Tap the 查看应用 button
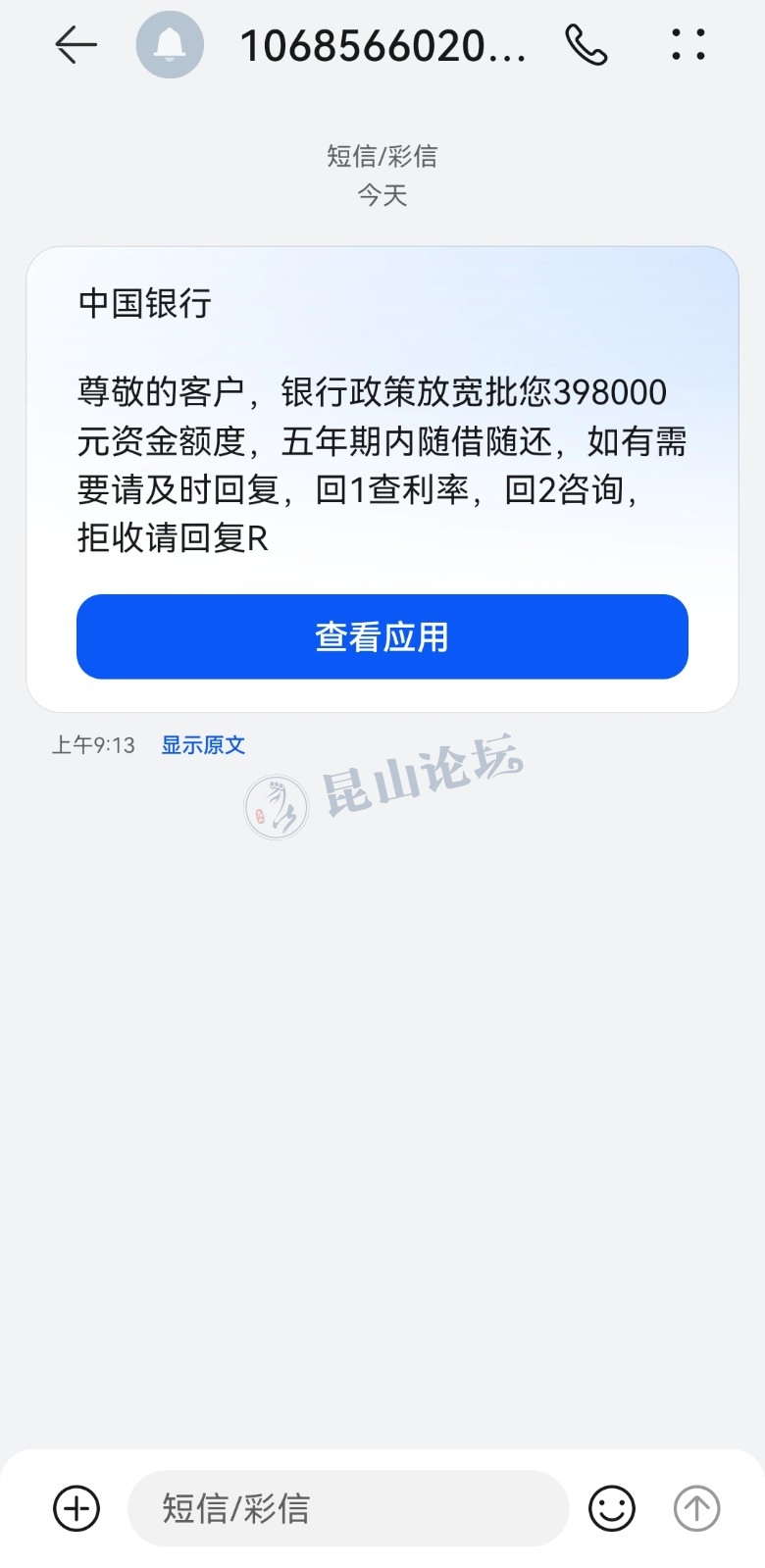765x1568 pixels. tap(382, 636)
